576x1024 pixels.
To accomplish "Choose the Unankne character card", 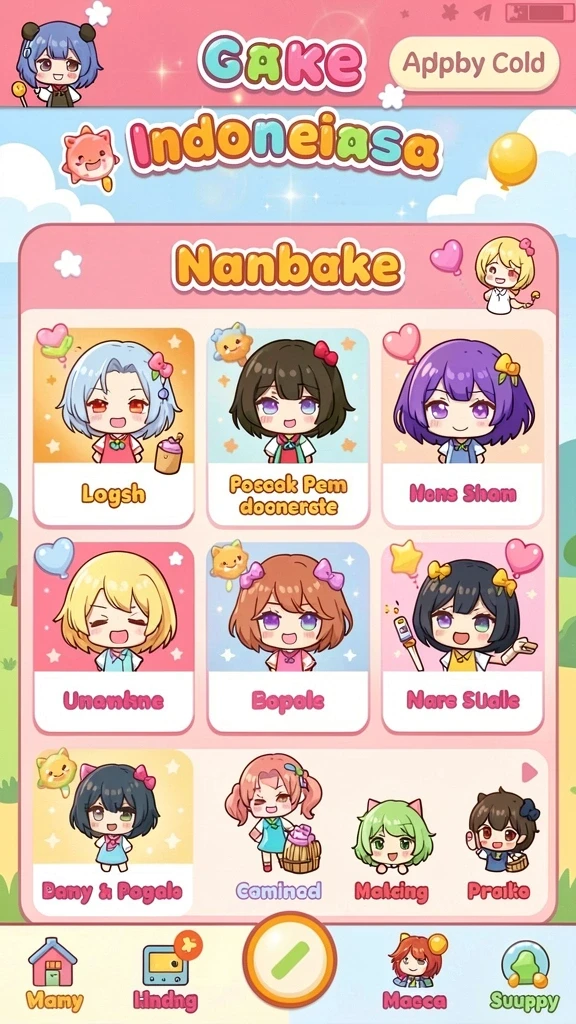I will [x=114, y=637].
